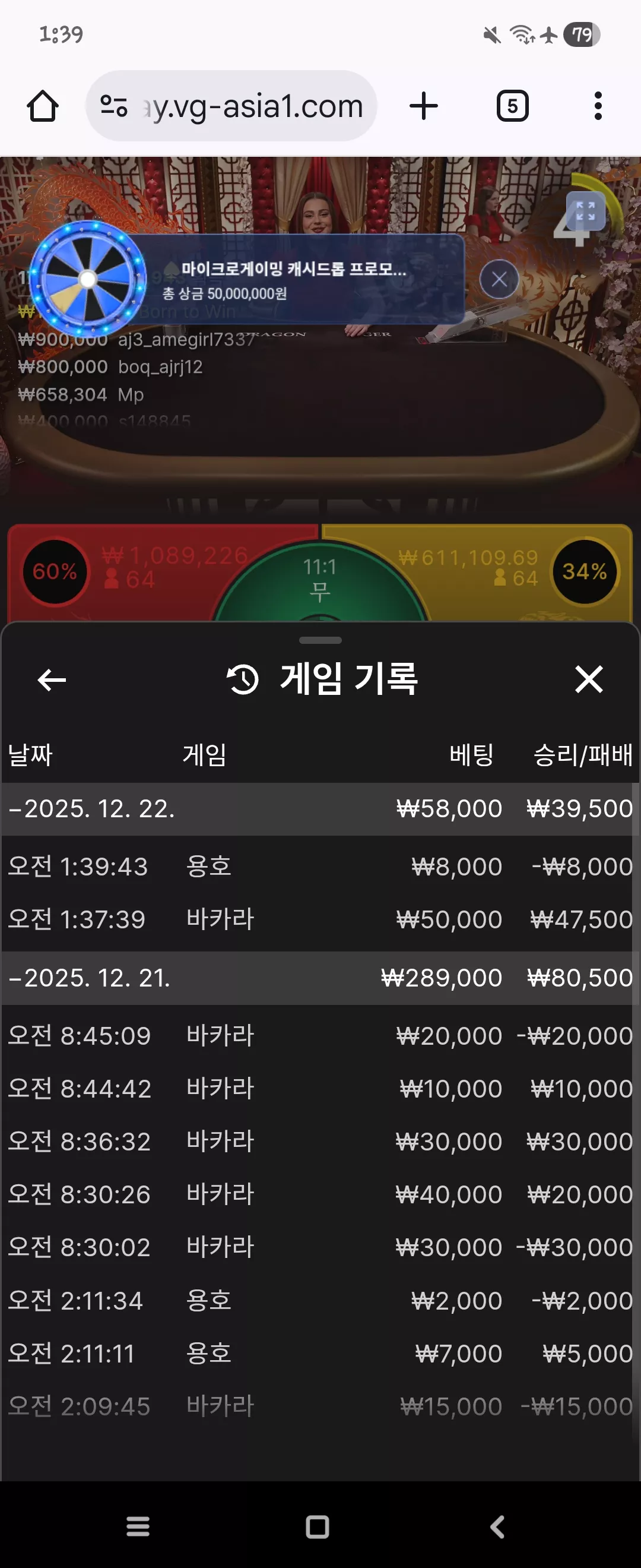Open the system recent apps
Image resolution: width=641 pixels, height=1568 pixels.
pyautogui.click(x=138, y=1526)
